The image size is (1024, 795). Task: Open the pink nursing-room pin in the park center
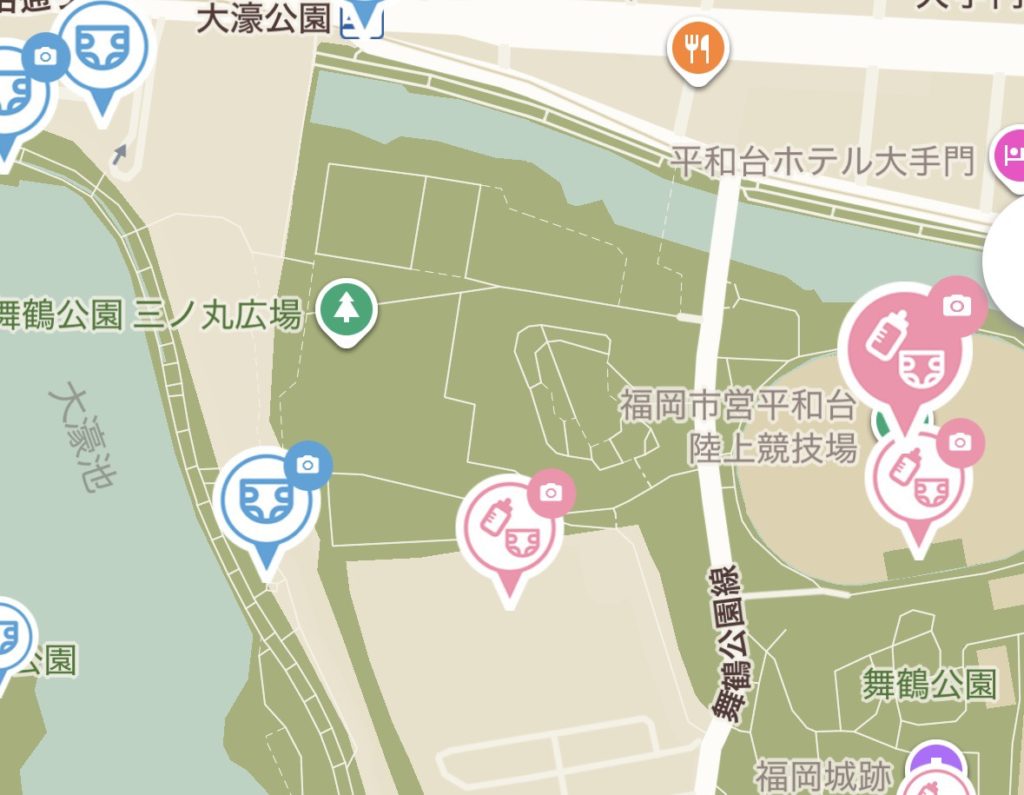[508, 529]
